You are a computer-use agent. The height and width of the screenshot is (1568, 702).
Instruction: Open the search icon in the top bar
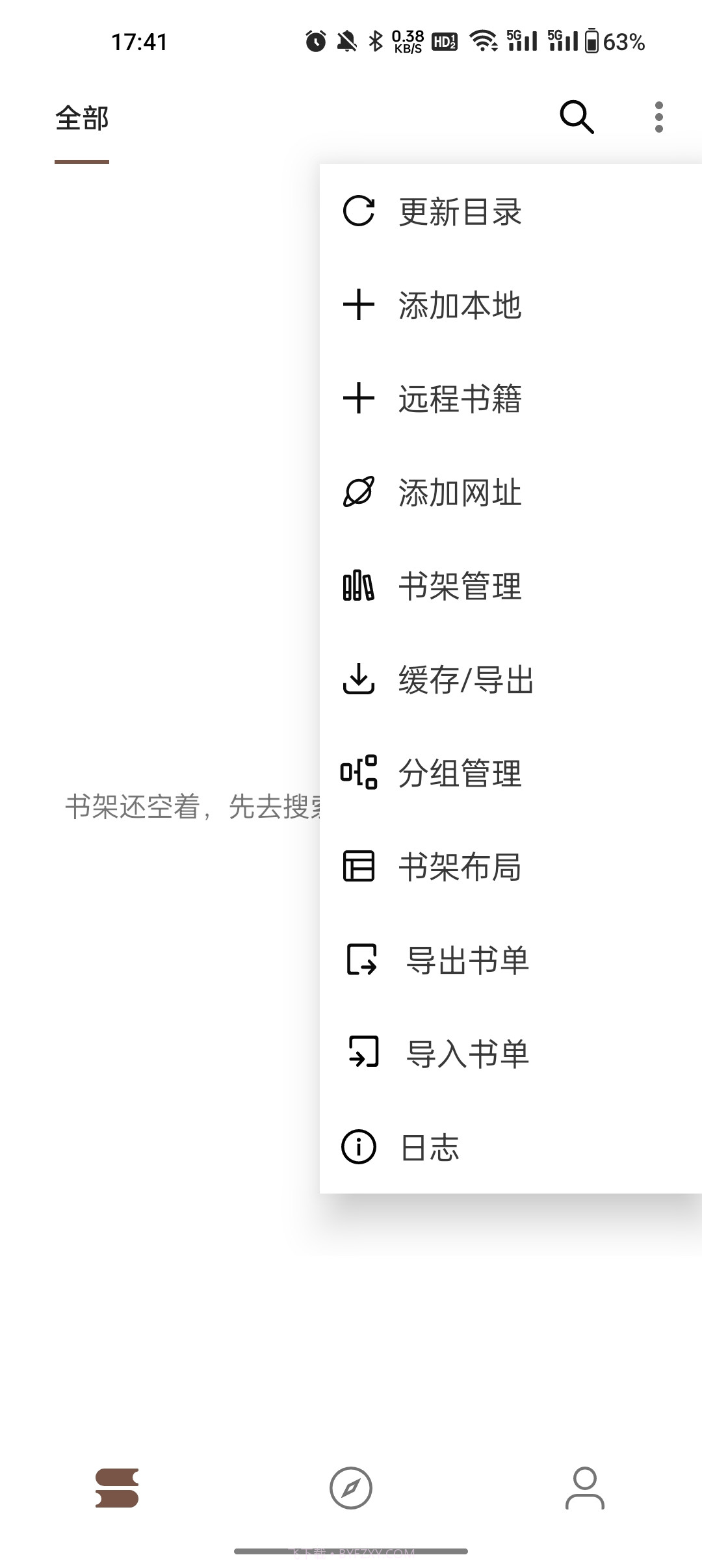[x=576, y=118]
